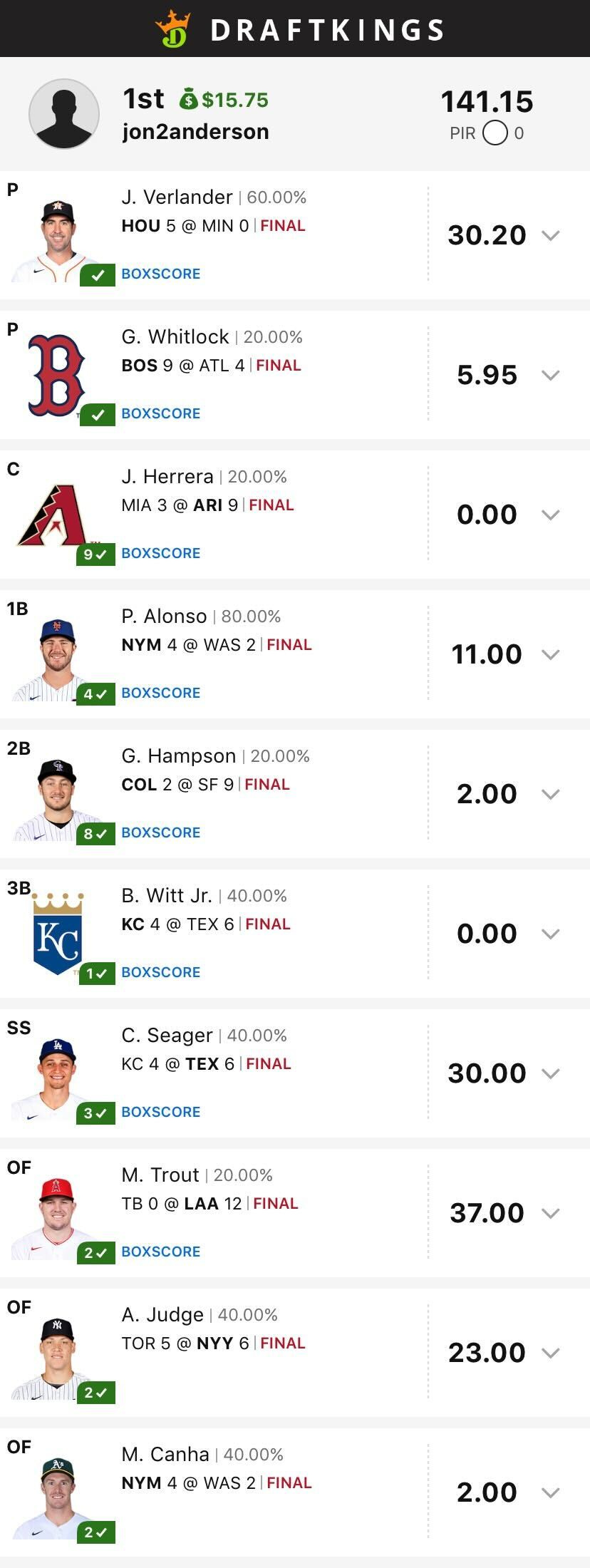Expand B. Witt Jr.'s points breakdown

pos(550,934)
